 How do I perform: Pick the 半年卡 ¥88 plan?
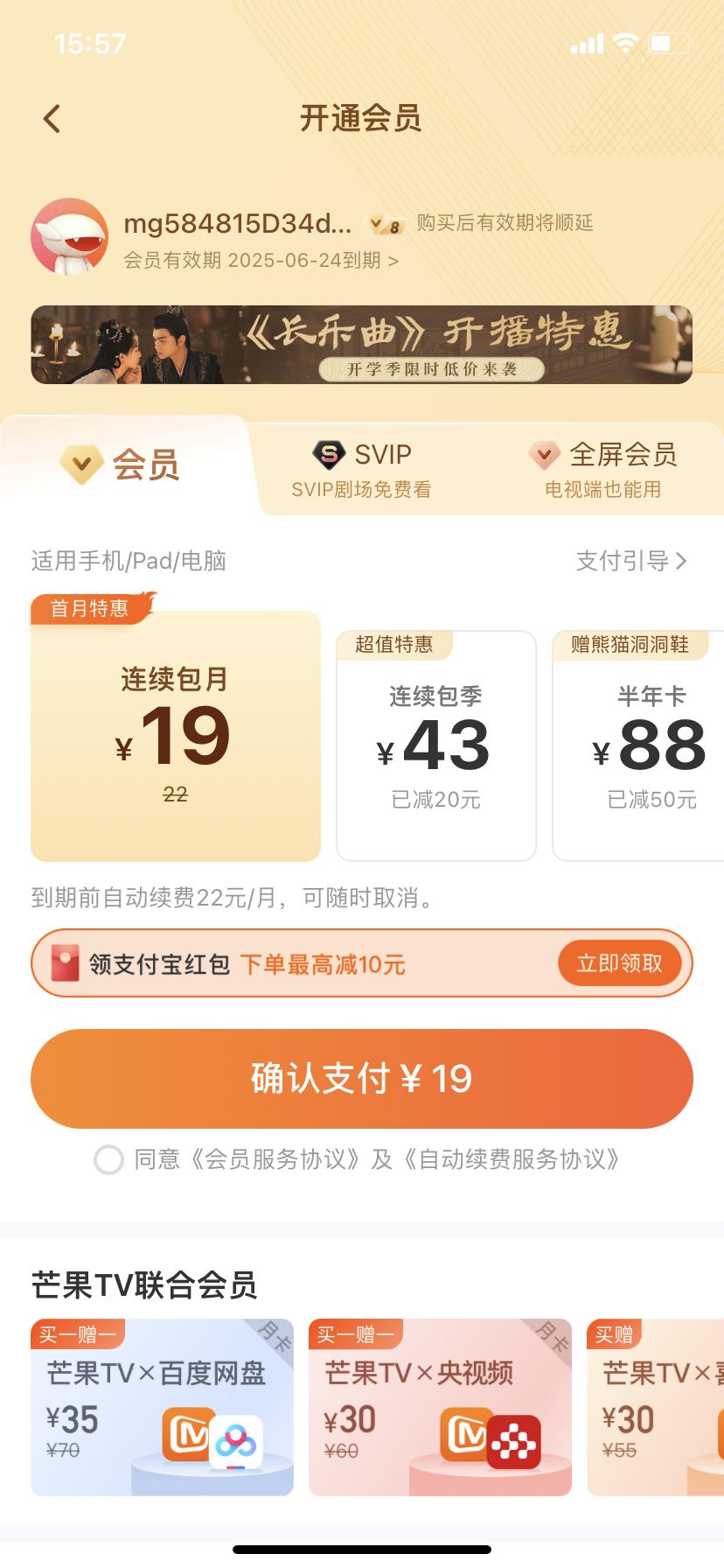(x=638, y=745)
